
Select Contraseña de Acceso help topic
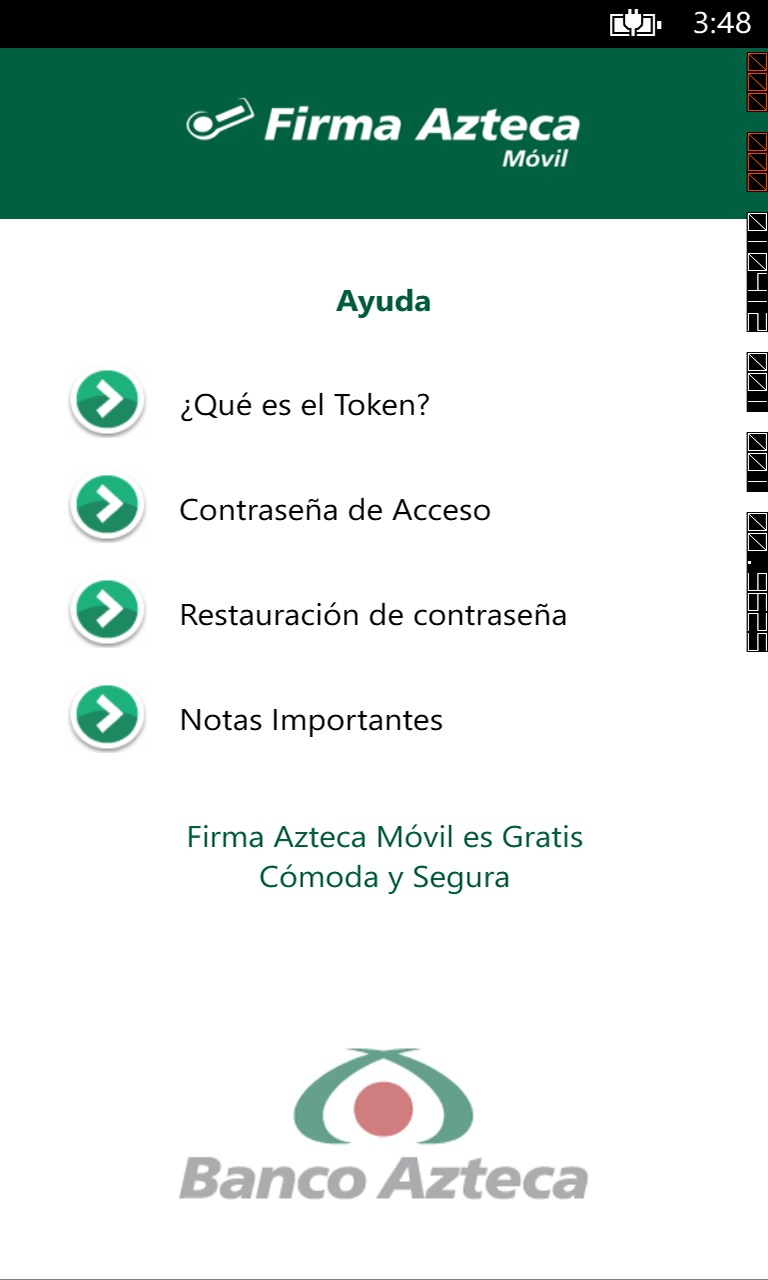coord(334,510)
